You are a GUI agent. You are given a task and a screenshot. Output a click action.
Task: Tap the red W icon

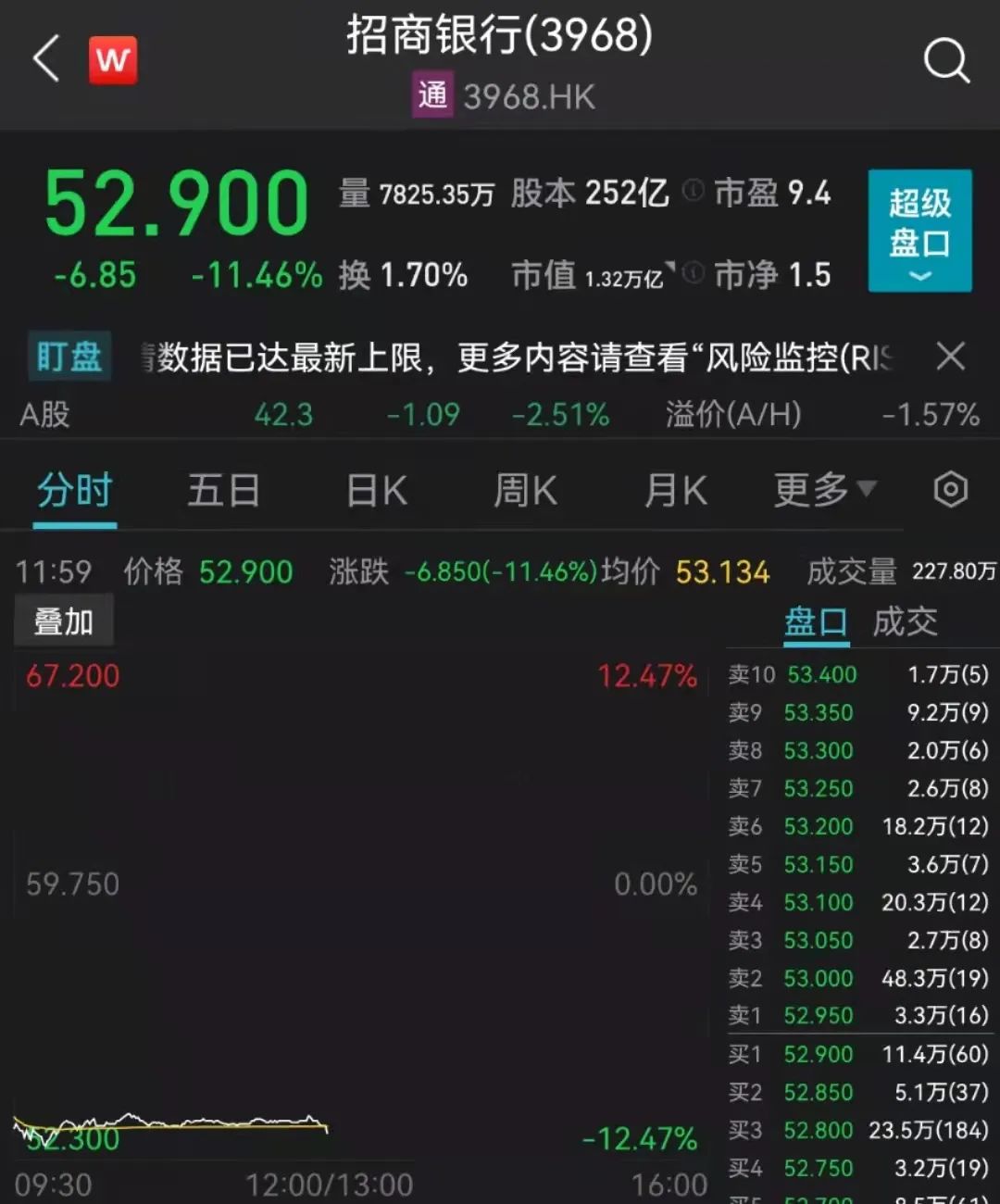click(x=113, y=60)
